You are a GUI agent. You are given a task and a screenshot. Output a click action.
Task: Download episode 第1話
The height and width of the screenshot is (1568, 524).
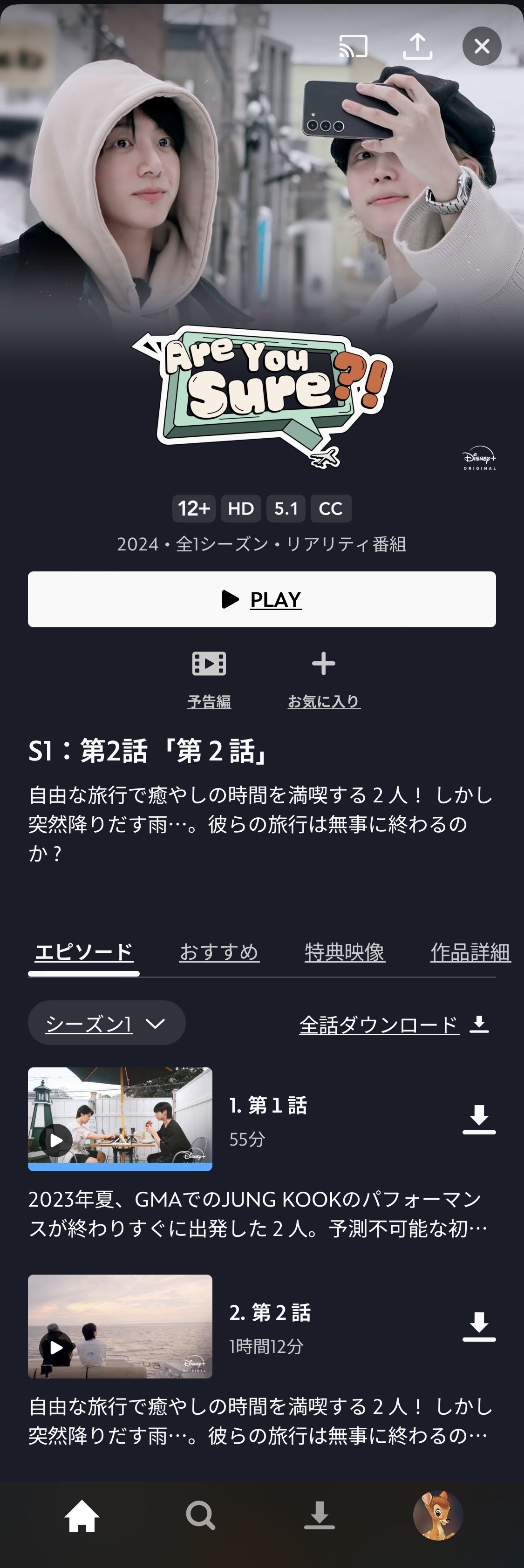tap(479, 1119)
